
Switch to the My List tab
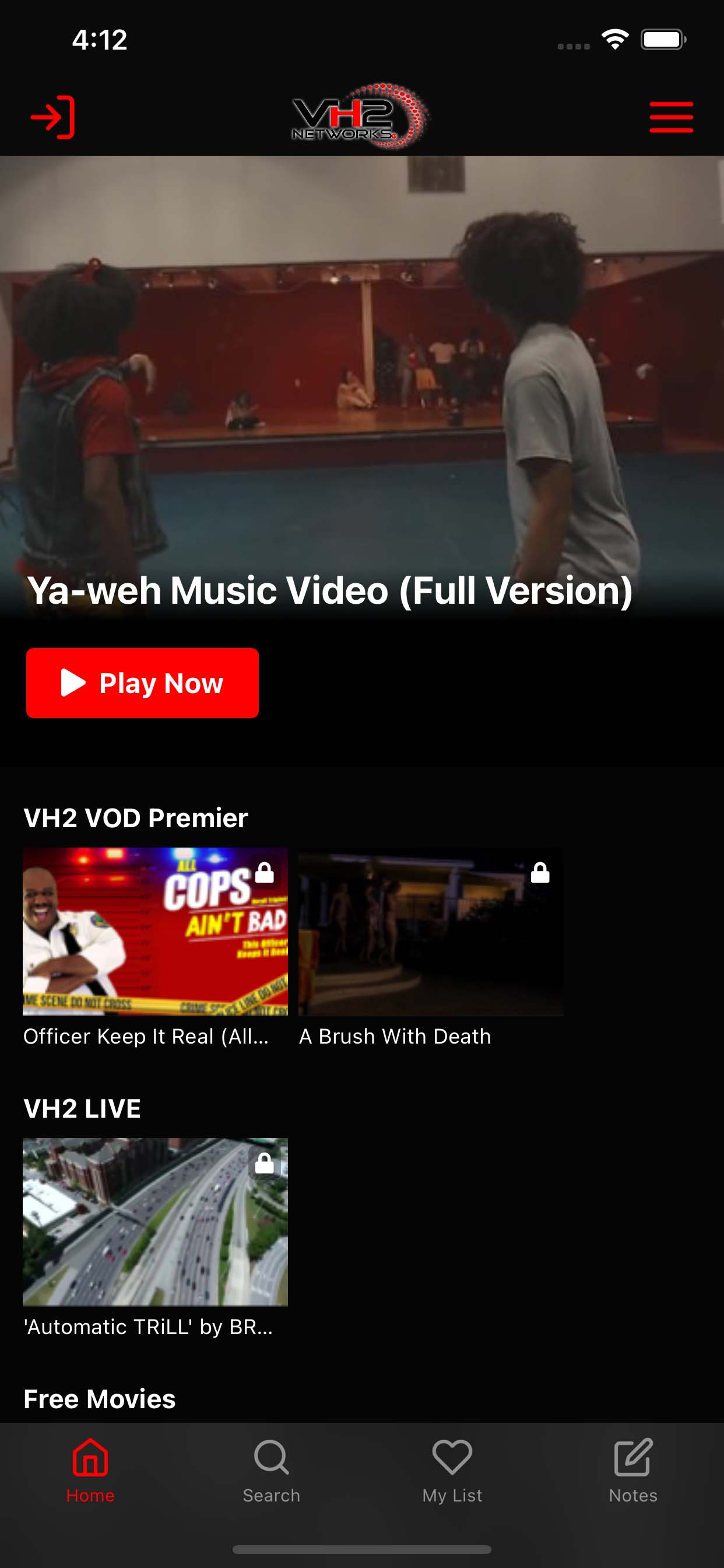[452, 1471]
